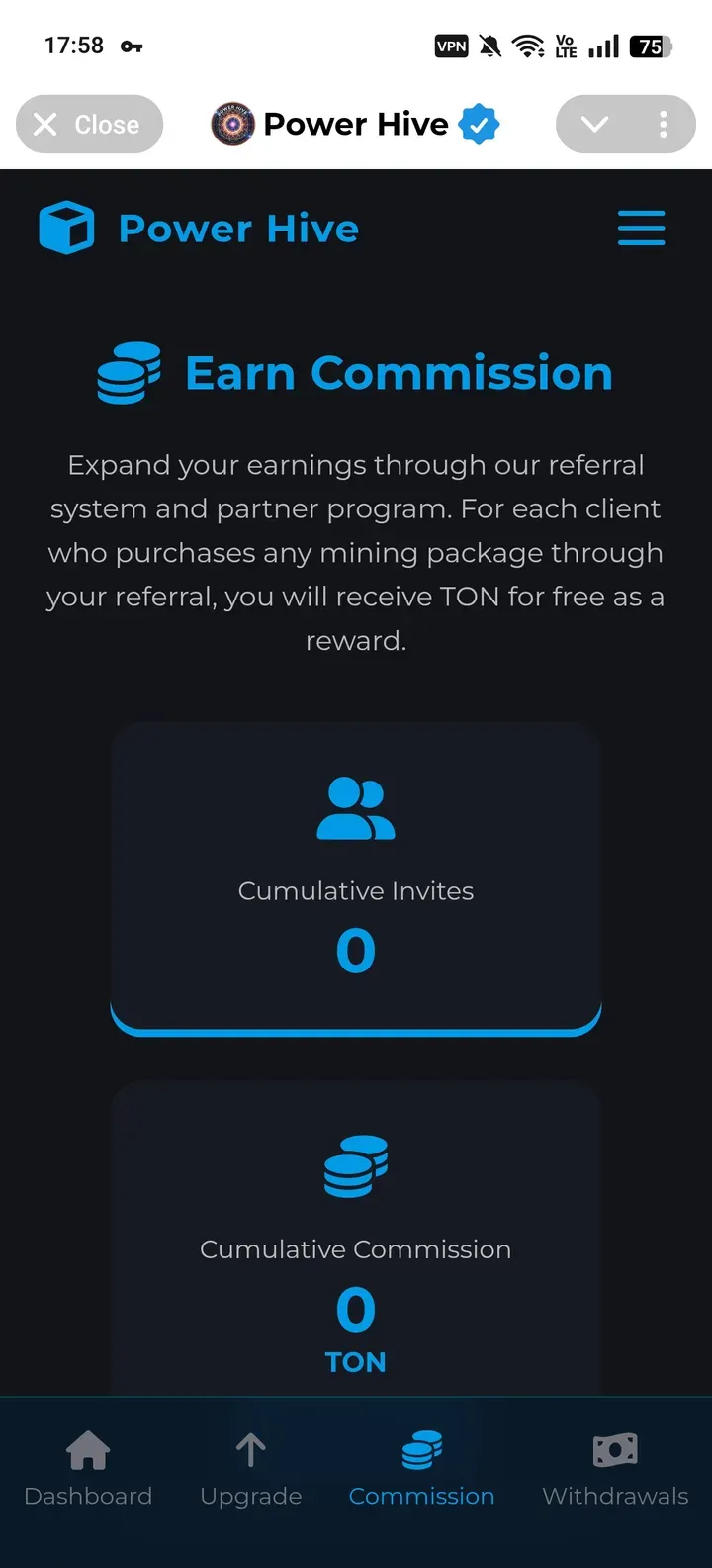712x1568 pixels.
Task: Tap the chevron to minimize the mini app
Action: click(x=594, y=124)
